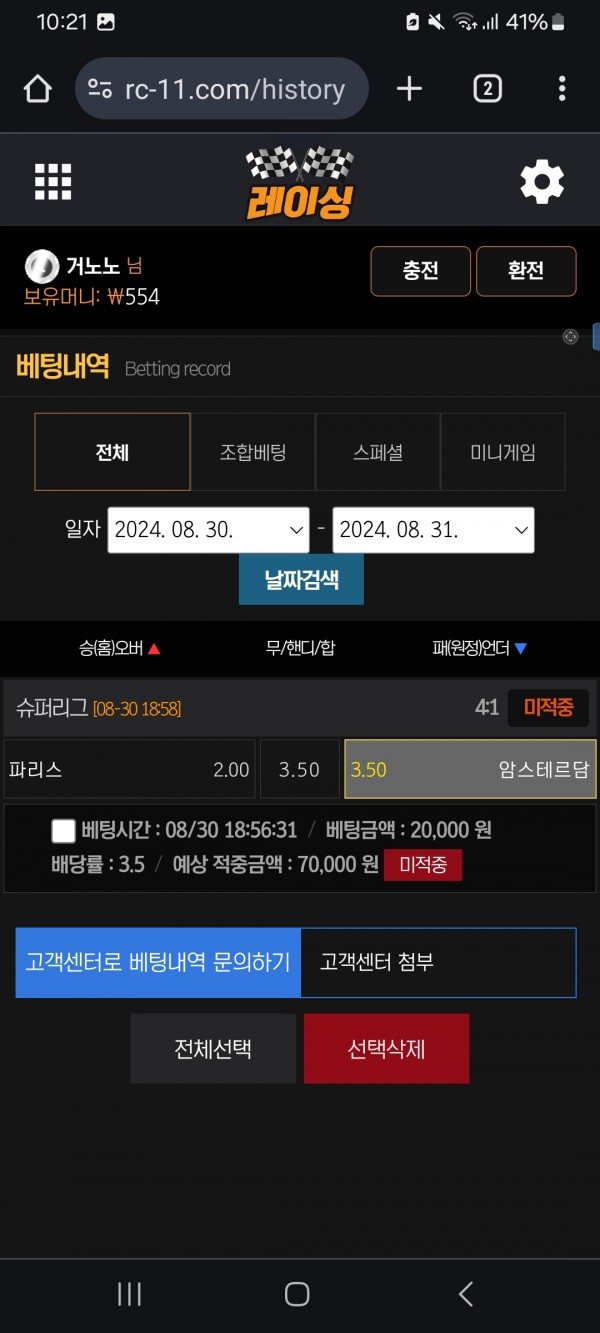Open the browser tab switcher

pos(487,89)
